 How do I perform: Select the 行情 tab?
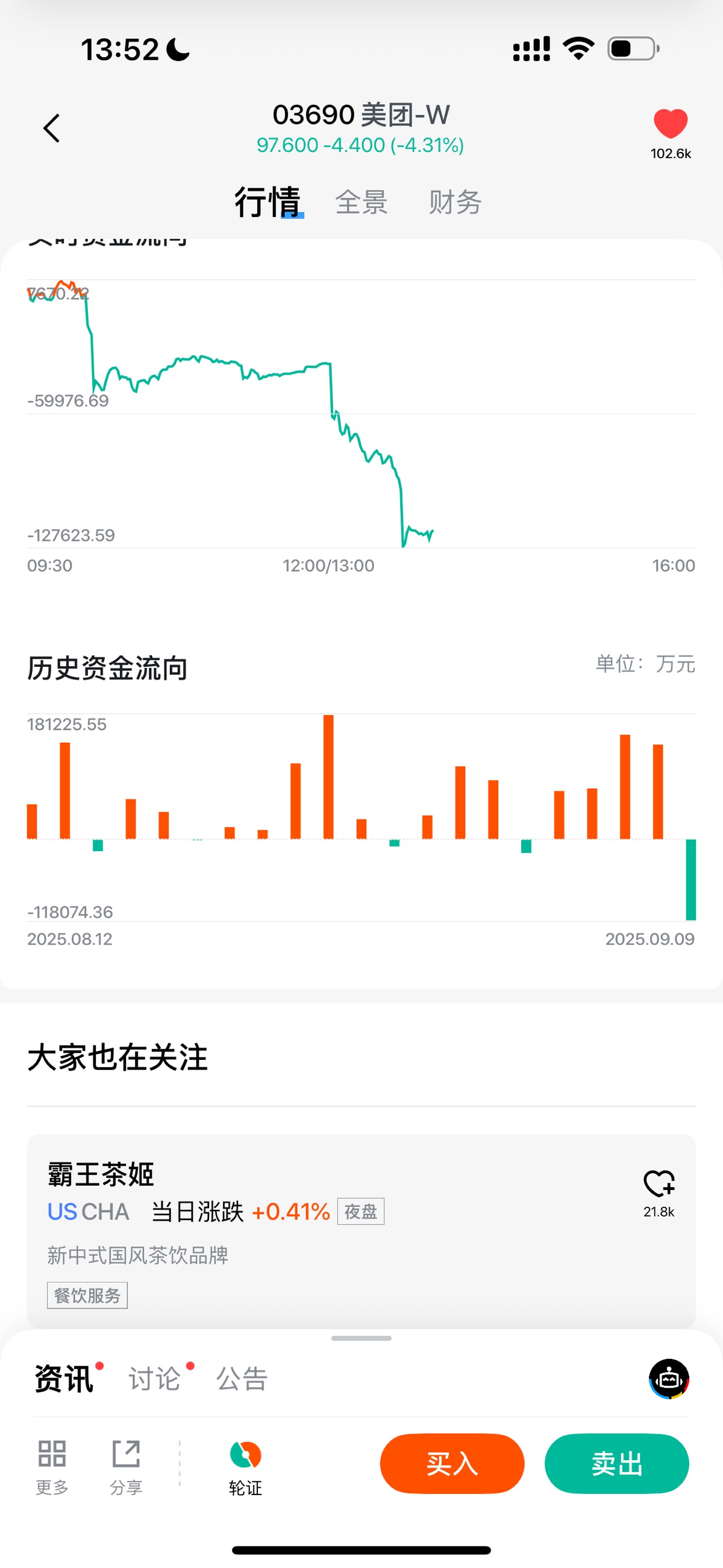coord(268,202)
